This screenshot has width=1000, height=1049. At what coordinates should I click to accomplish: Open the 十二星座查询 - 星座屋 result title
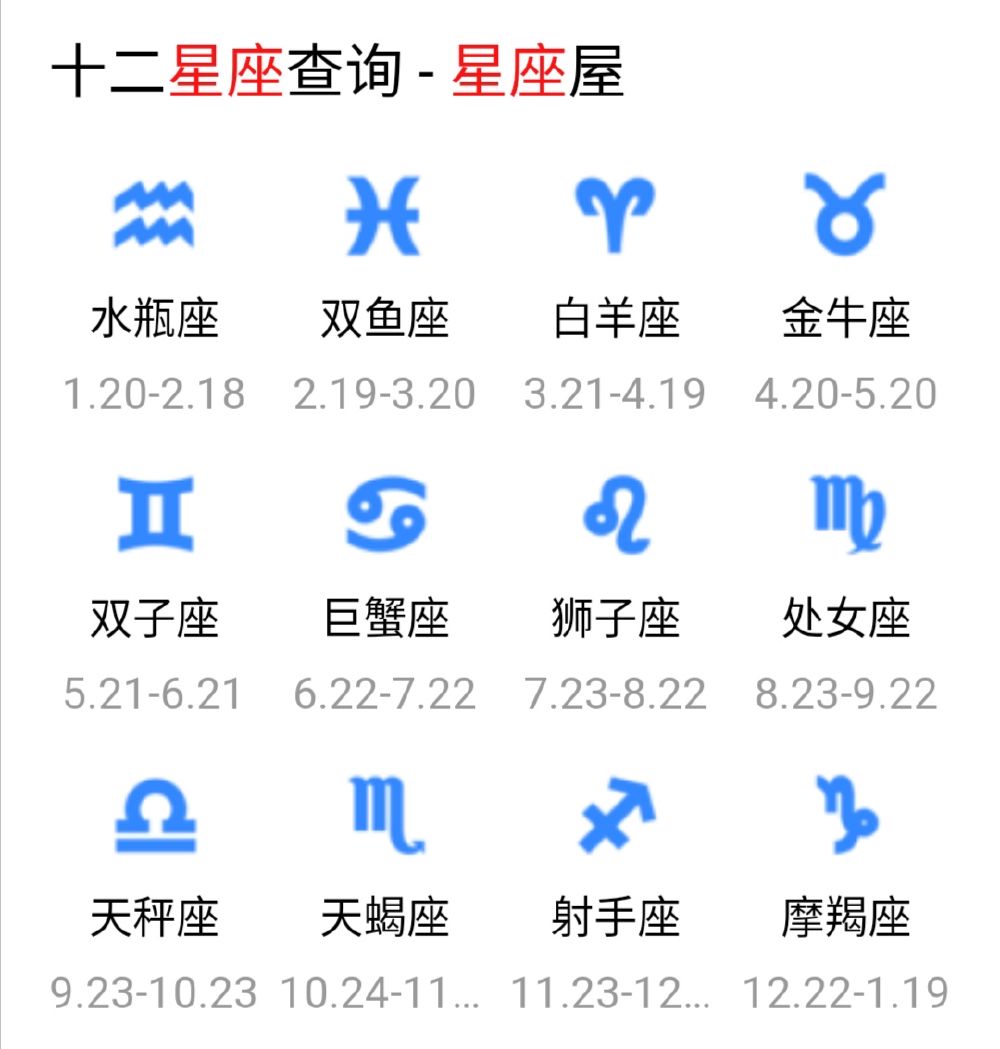tap(337, 73)
